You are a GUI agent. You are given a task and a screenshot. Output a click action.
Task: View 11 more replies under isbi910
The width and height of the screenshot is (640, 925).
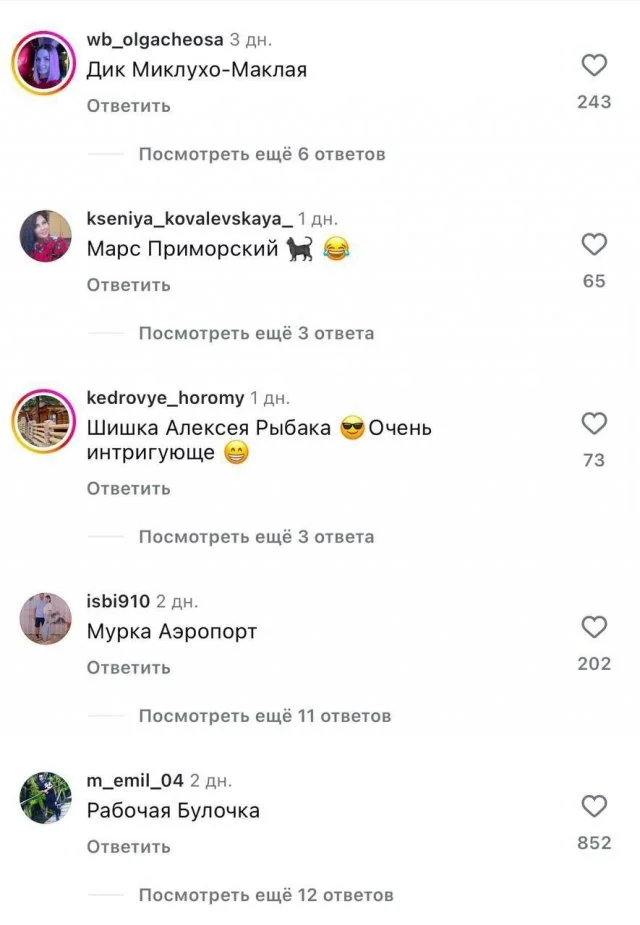click(x=264, y=716)
